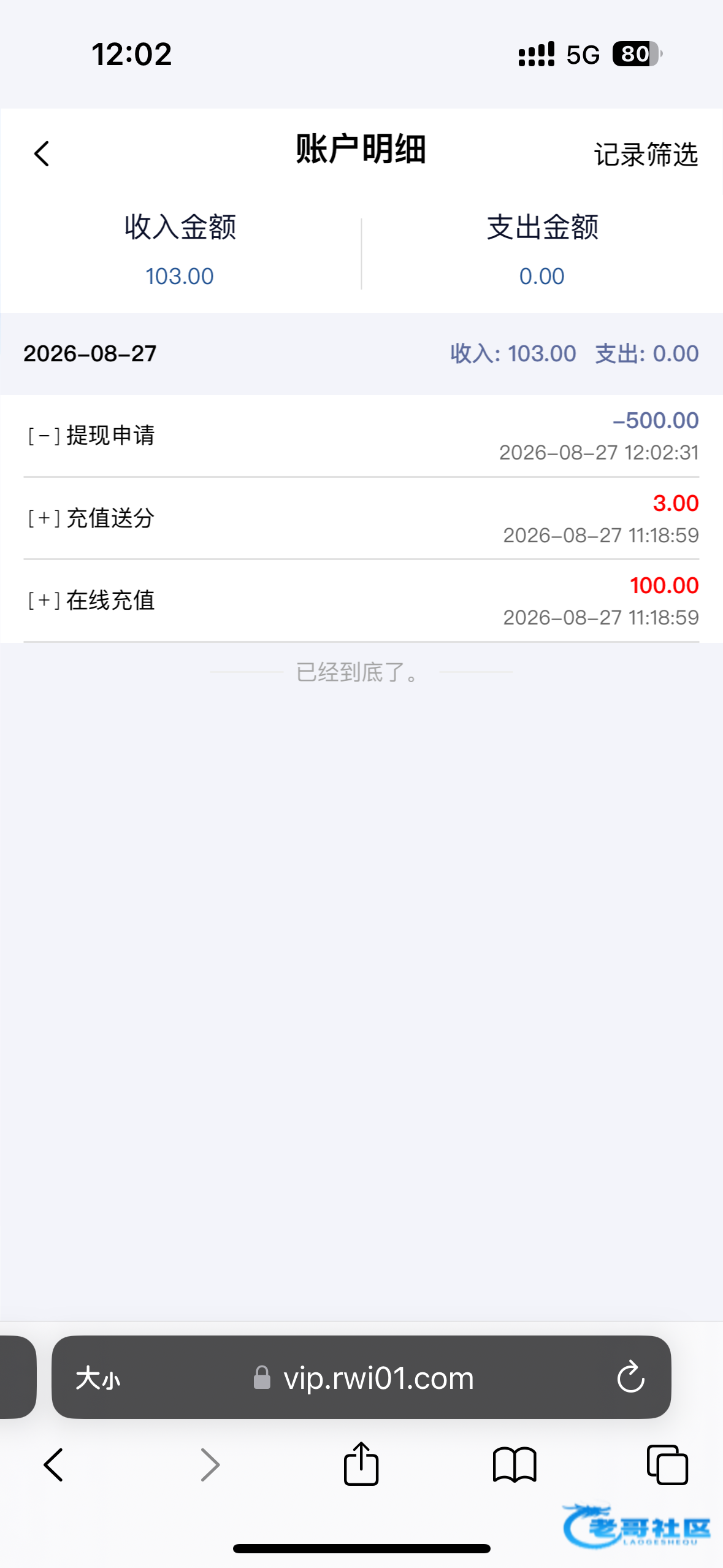Open 记录筛选 record filter
Viewport: 723px width, 1568px height.
coord(646,154)
